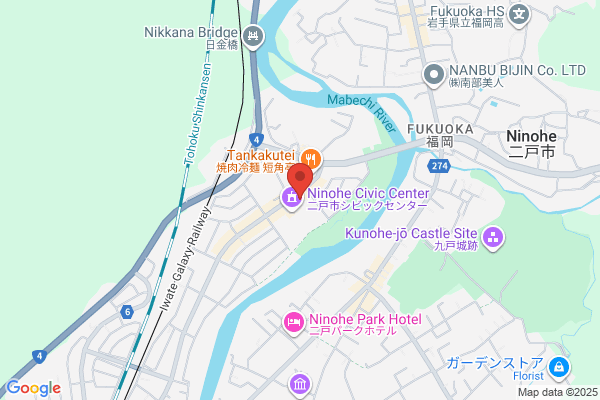Viewport: 600px width, 400px height.
Task: Open the Nikkana Bridge marker
Action: coord(253,37)
